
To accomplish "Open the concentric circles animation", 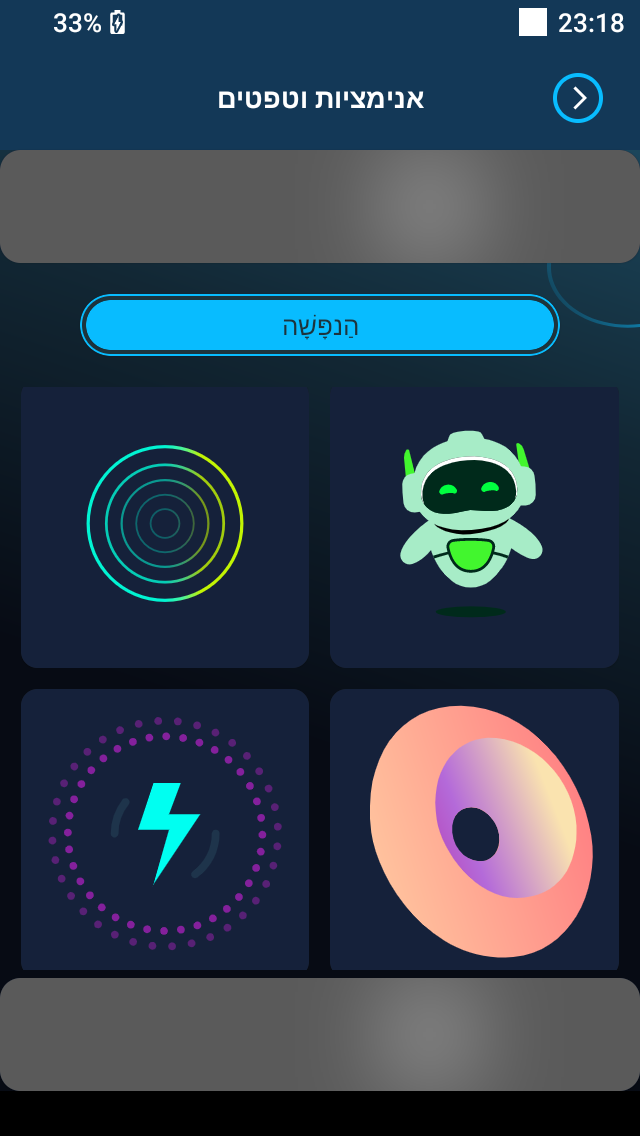I will pyautogui.click(x=165, y=526).
